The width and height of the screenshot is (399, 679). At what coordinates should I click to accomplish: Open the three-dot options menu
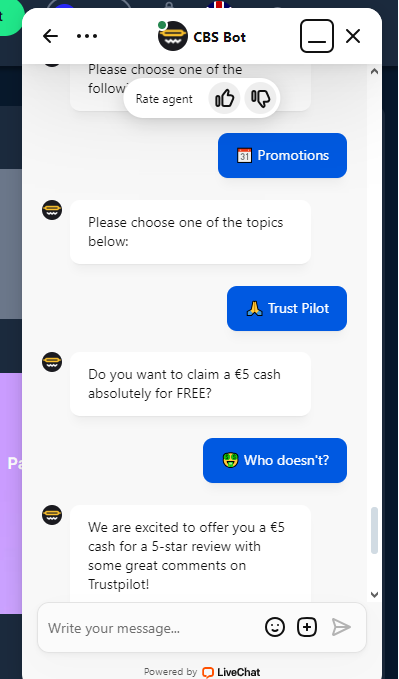coord(87,36)
